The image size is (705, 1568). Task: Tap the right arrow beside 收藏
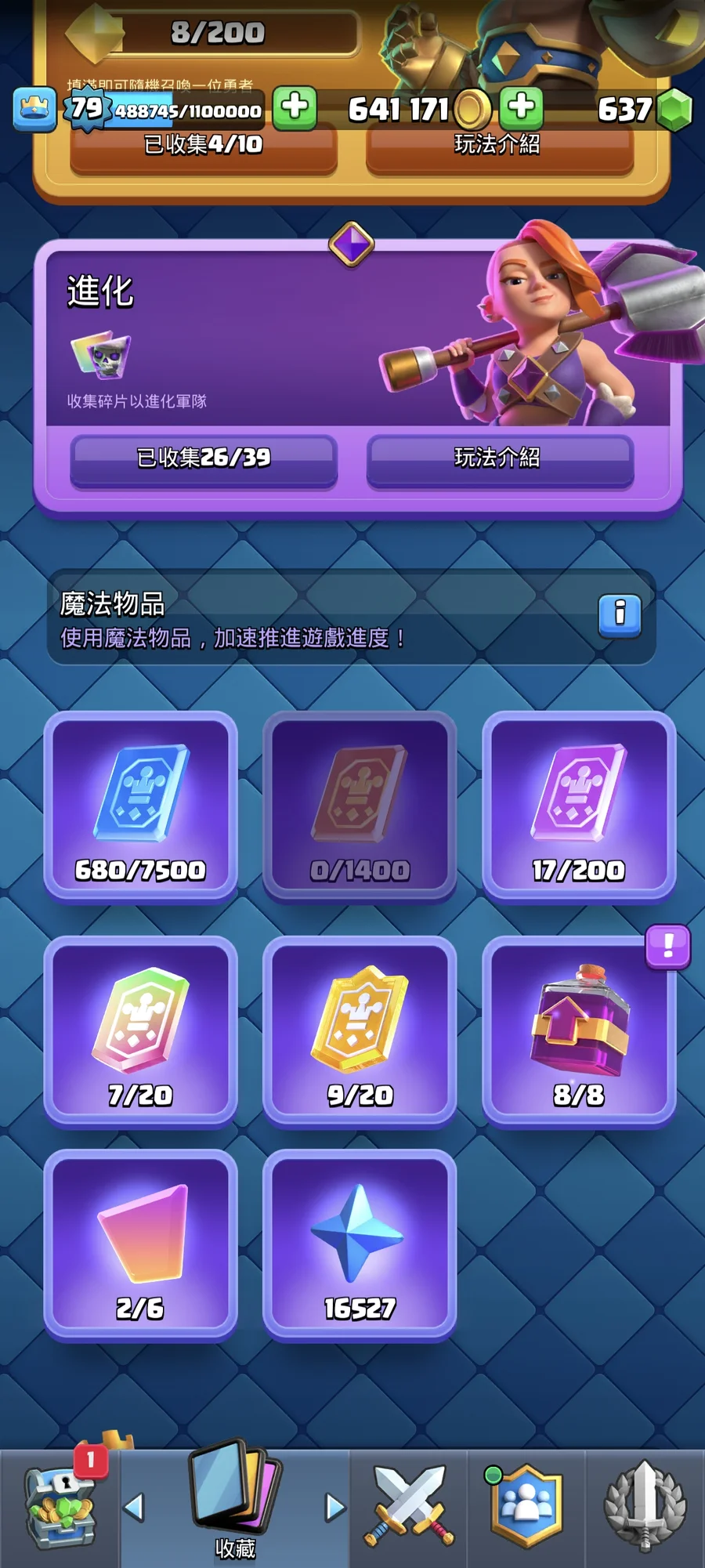pos(335,1506)
